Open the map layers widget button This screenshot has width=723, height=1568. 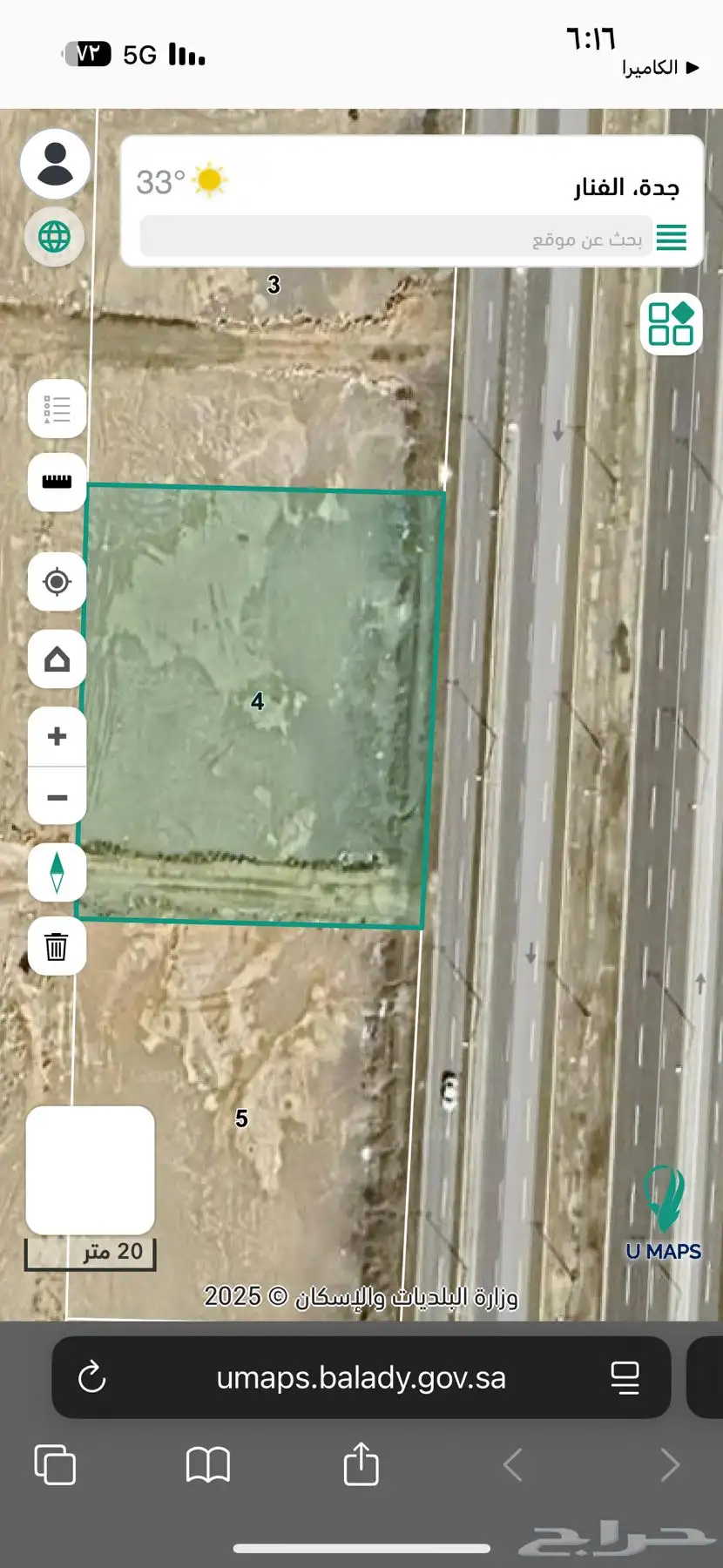pyautogui.click(x=671, y=324)
